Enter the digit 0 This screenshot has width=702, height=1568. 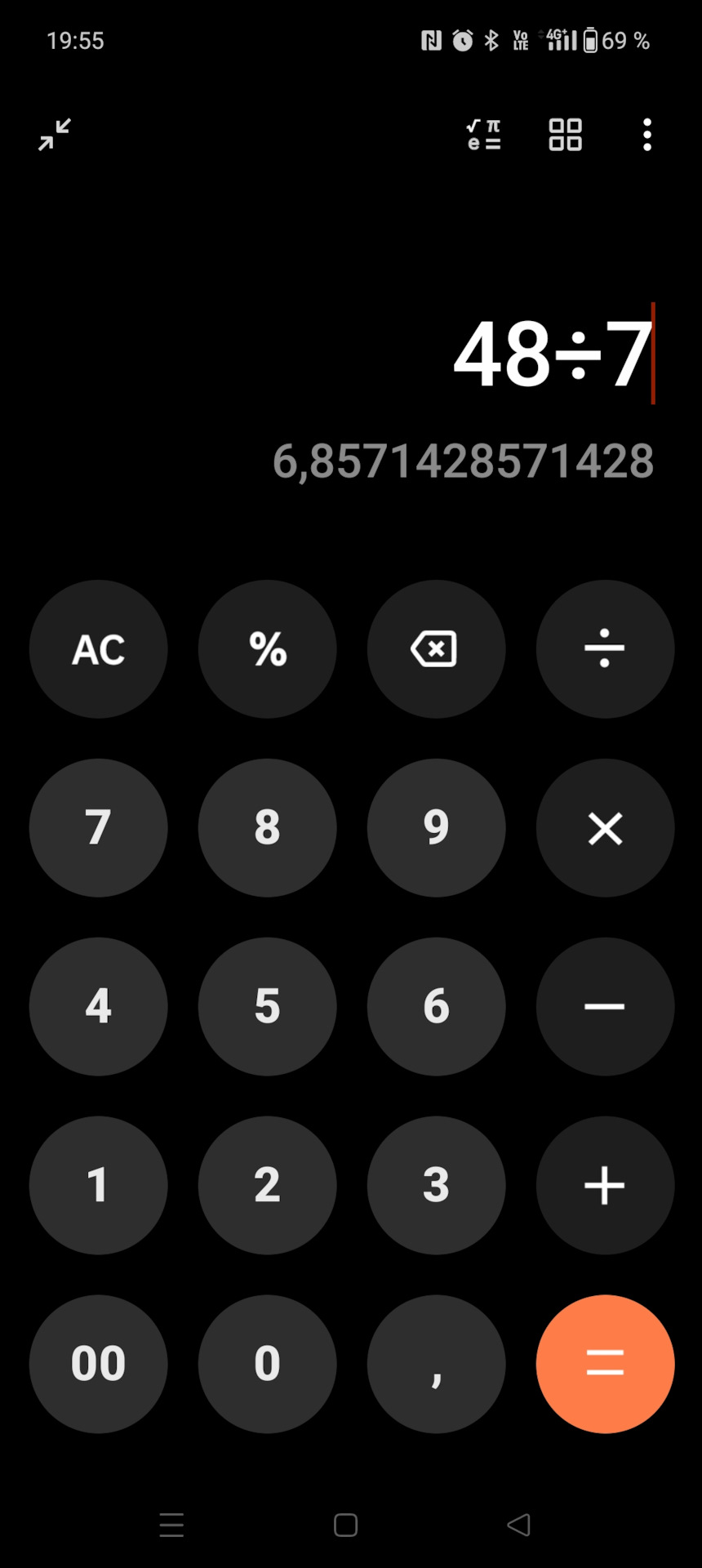point(268,1364)
